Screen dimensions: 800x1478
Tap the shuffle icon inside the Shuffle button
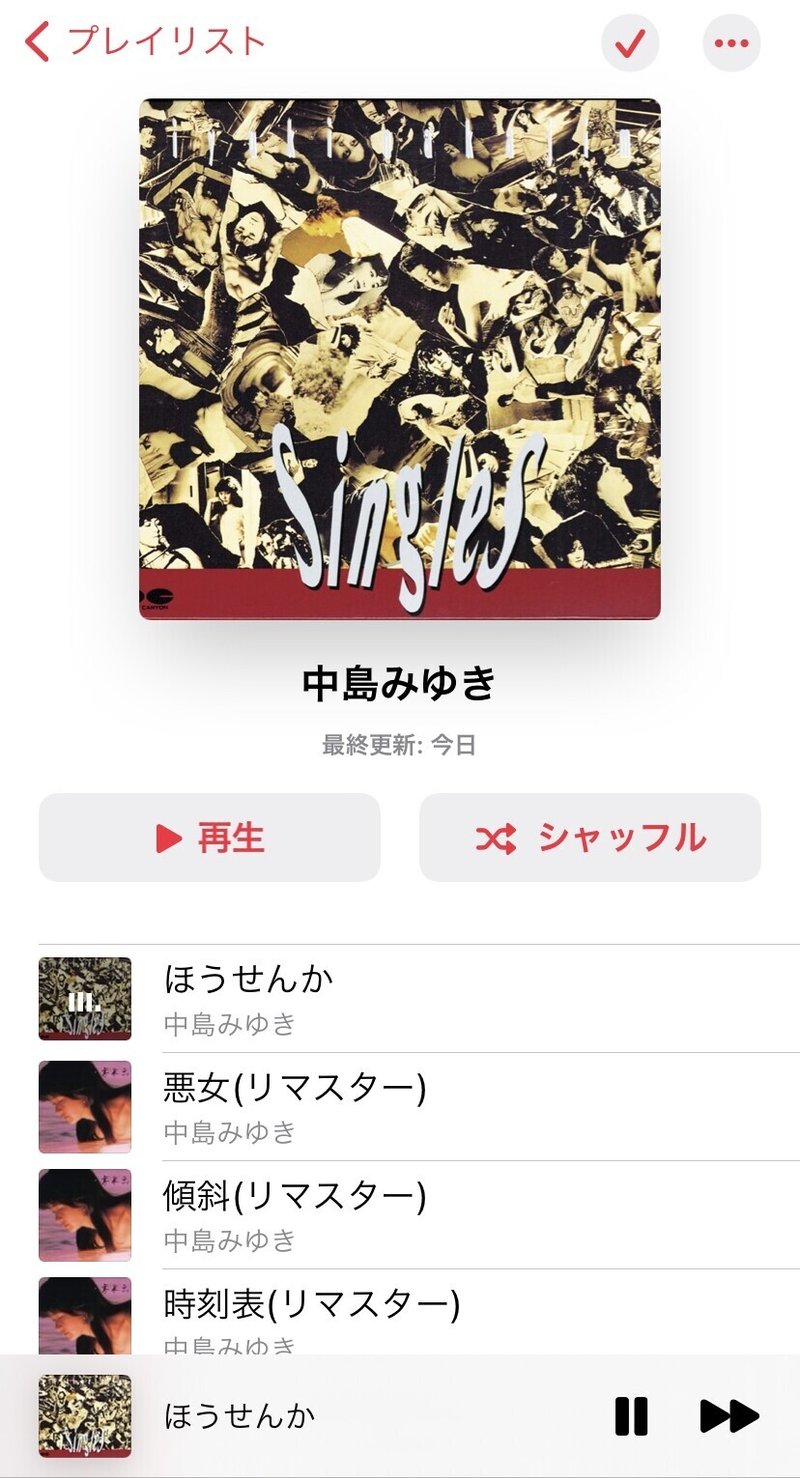[x=502, y=839]
